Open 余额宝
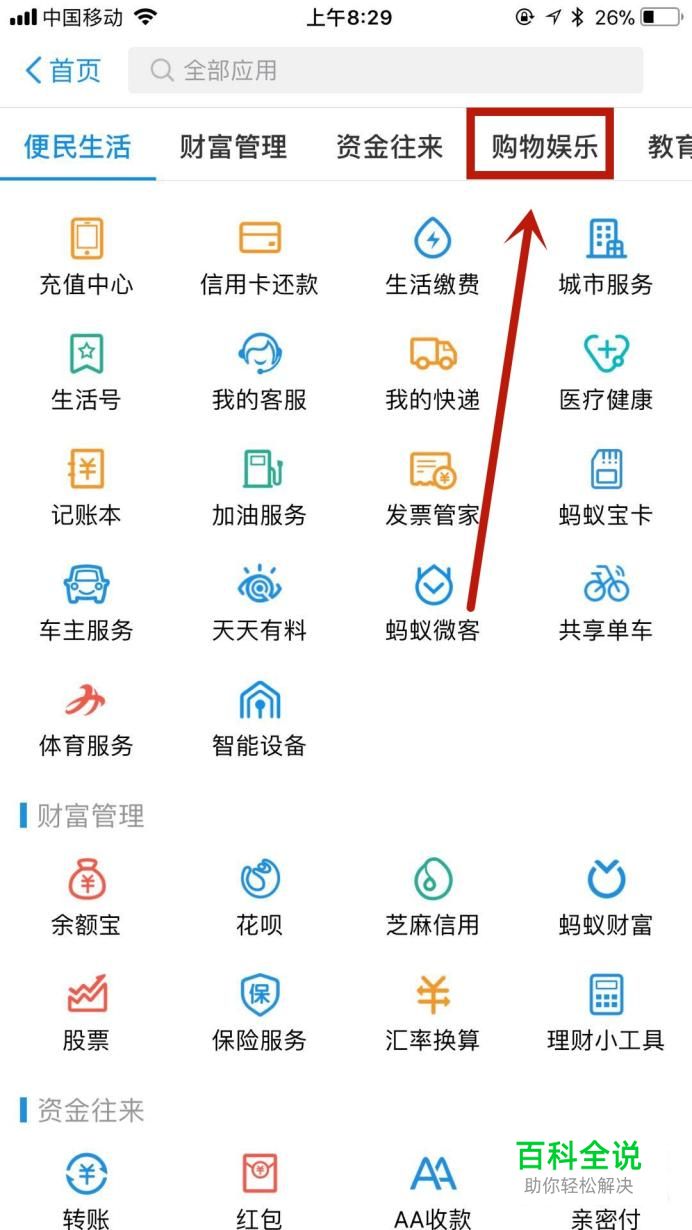Screen dimensions: 692x1230 point(86,897)
